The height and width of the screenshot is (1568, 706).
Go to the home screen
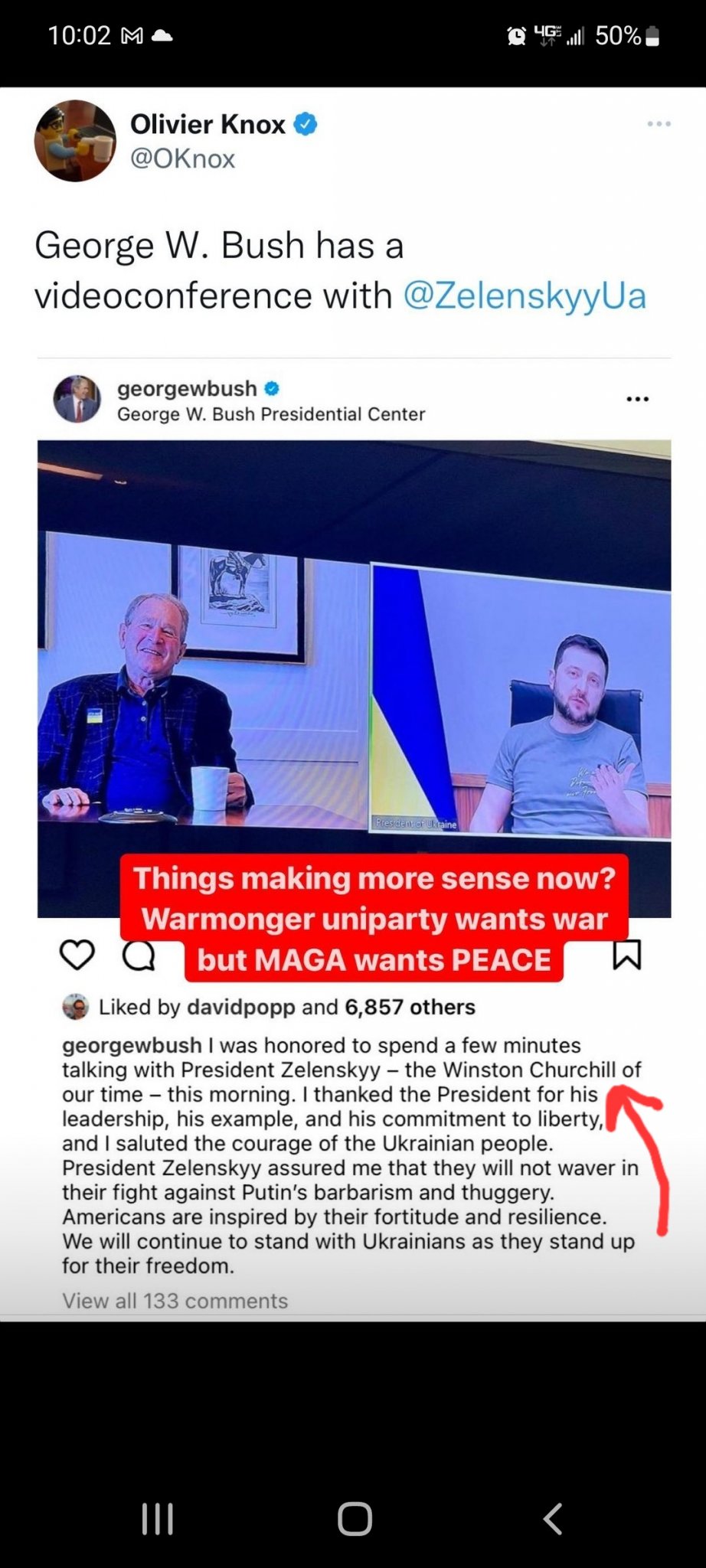tap(355, 1518)
